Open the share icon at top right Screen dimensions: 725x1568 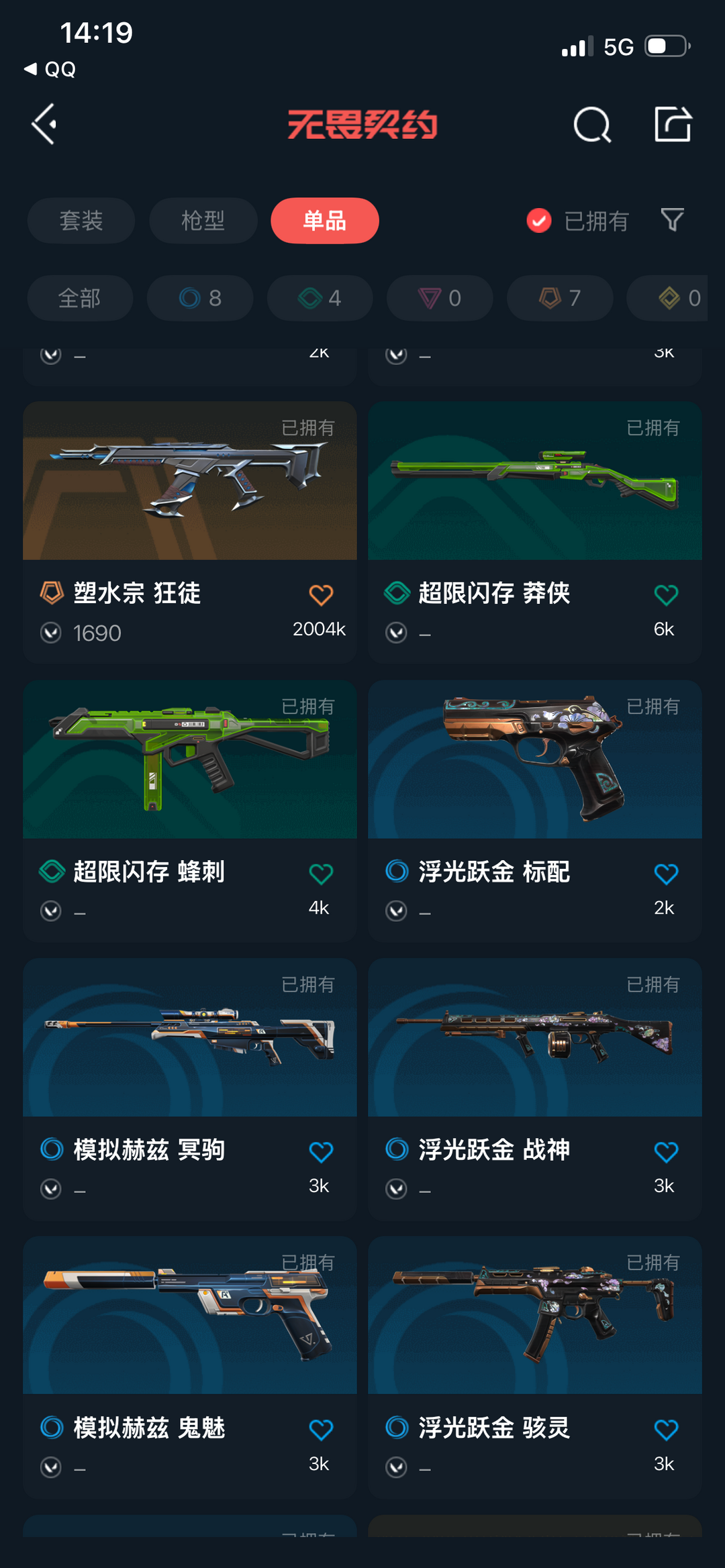tap(673, 124)
